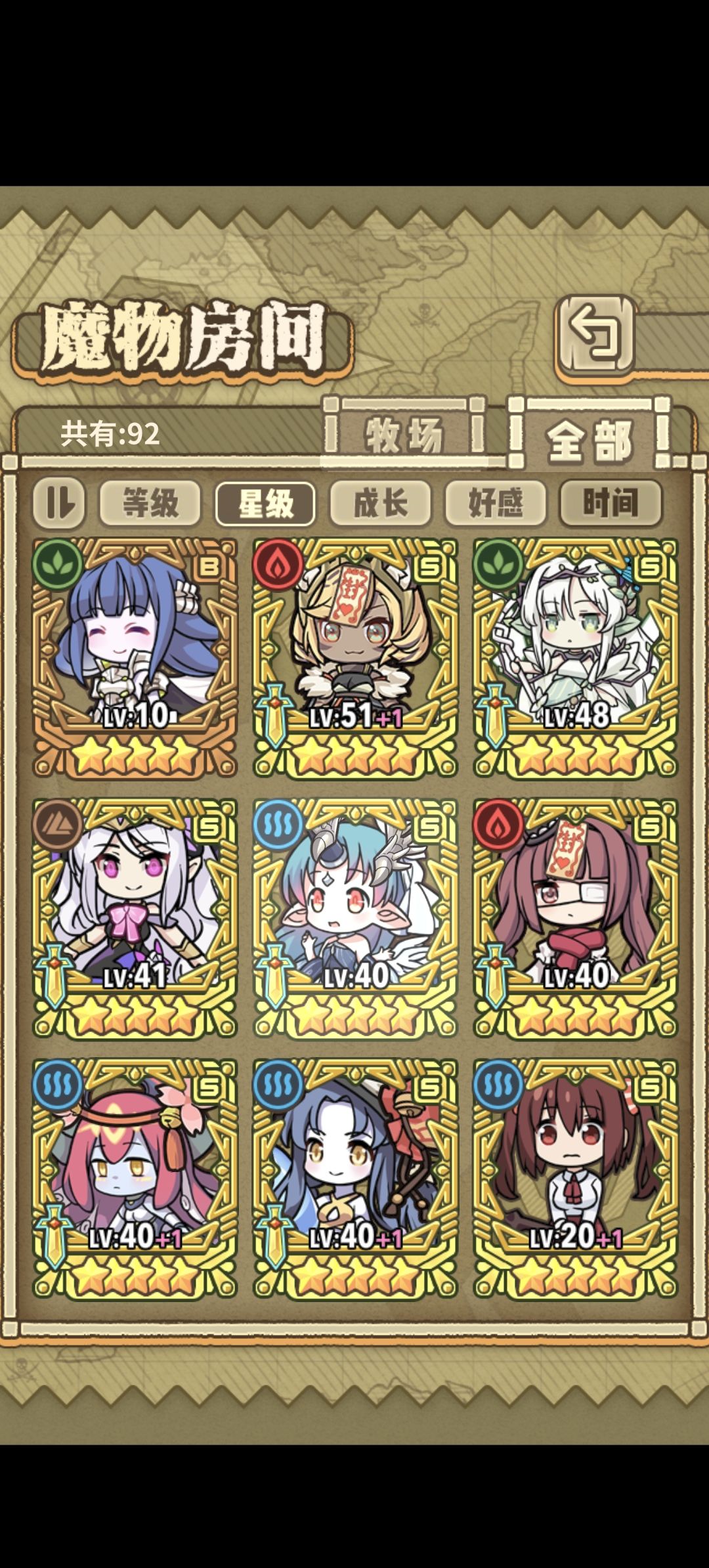
Task: Sort monsters by 时间
Action: coord(611,504)
